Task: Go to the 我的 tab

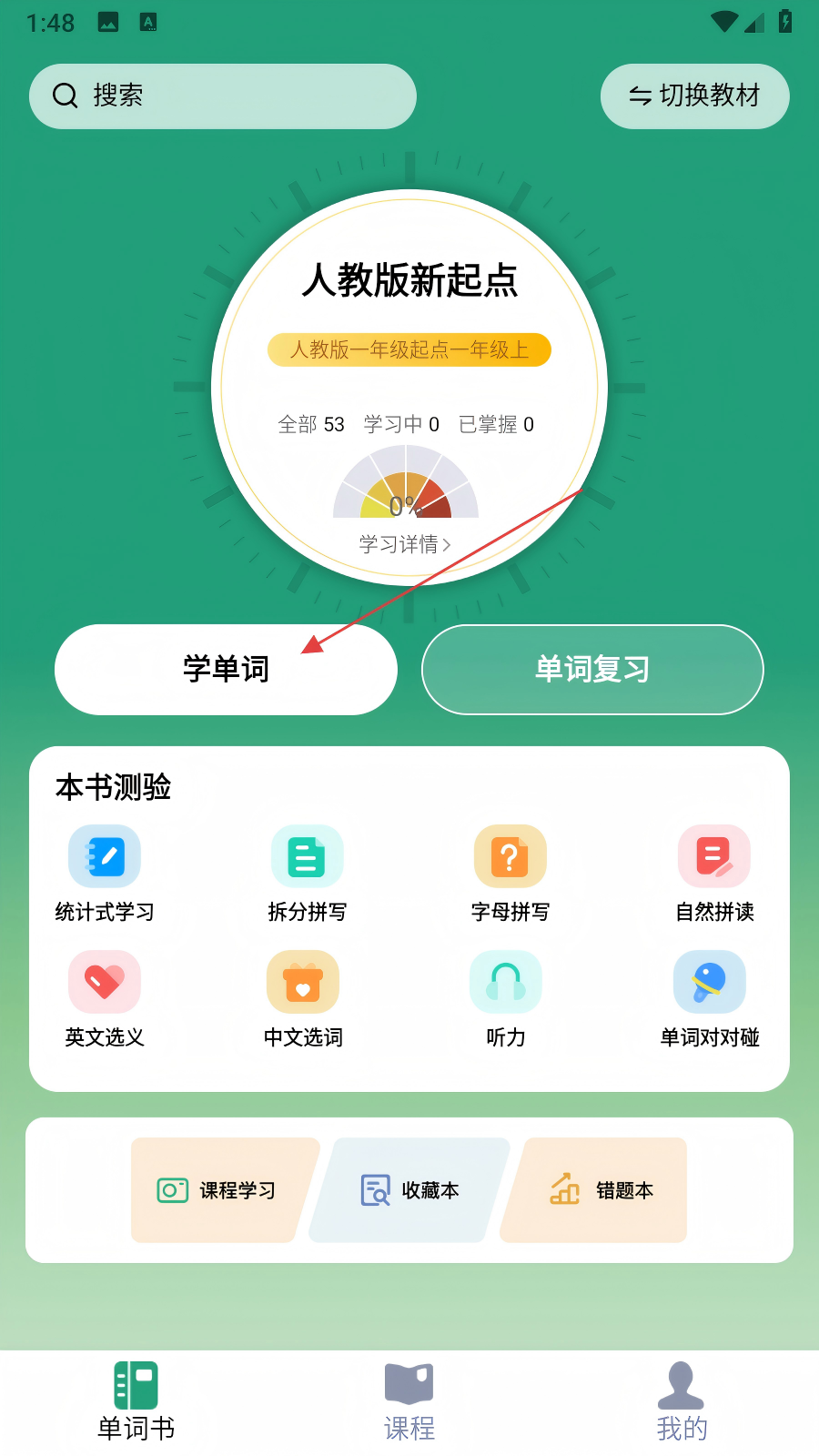Action: pos(682,1401)
